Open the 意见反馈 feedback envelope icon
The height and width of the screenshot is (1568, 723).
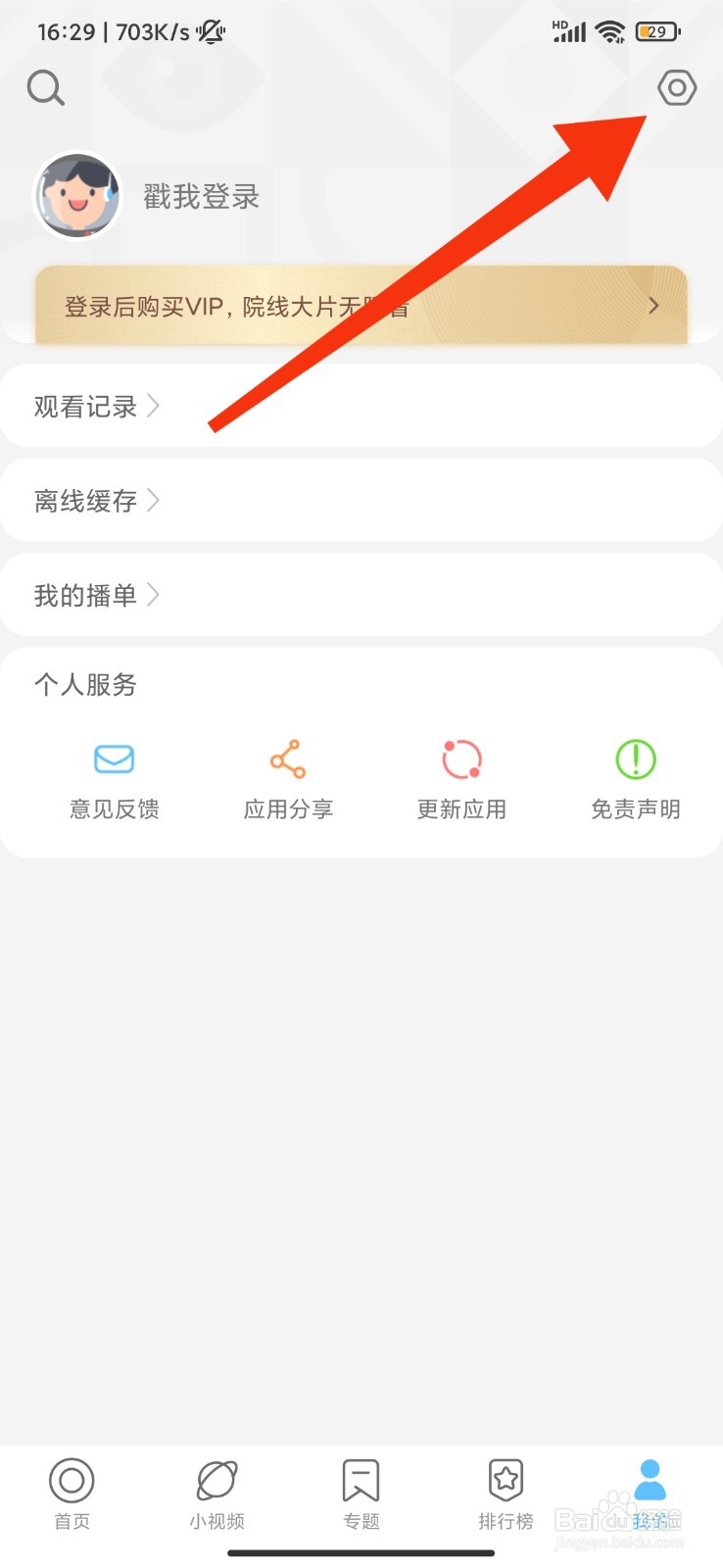point(113,759)
